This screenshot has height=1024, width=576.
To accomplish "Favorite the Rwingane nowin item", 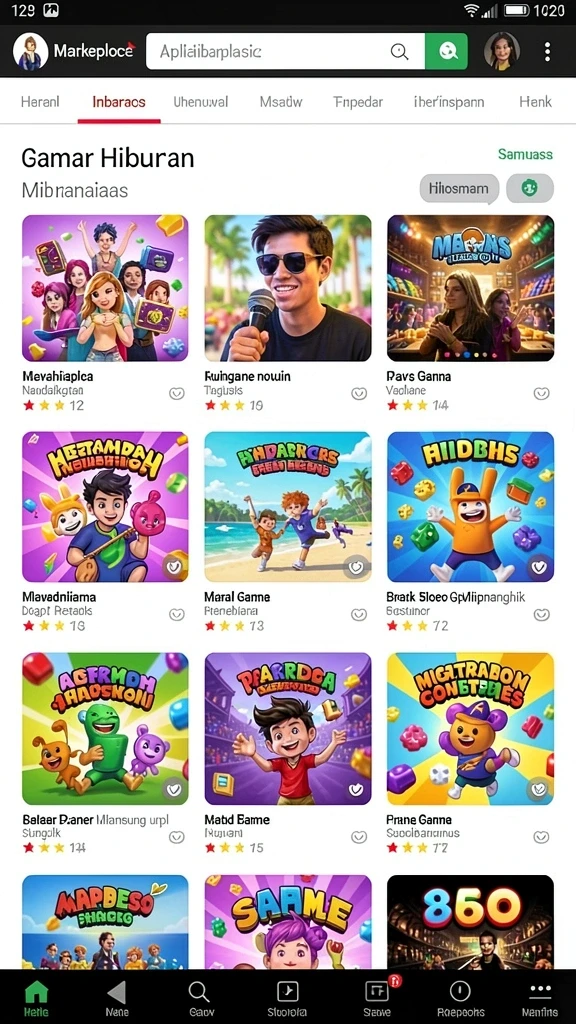I will point(359,393).
